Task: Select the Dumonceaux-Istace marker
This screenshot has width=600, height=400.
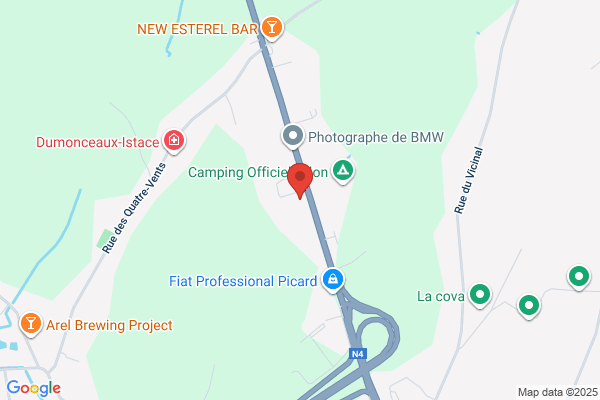Action: click(x=174, y=141)
